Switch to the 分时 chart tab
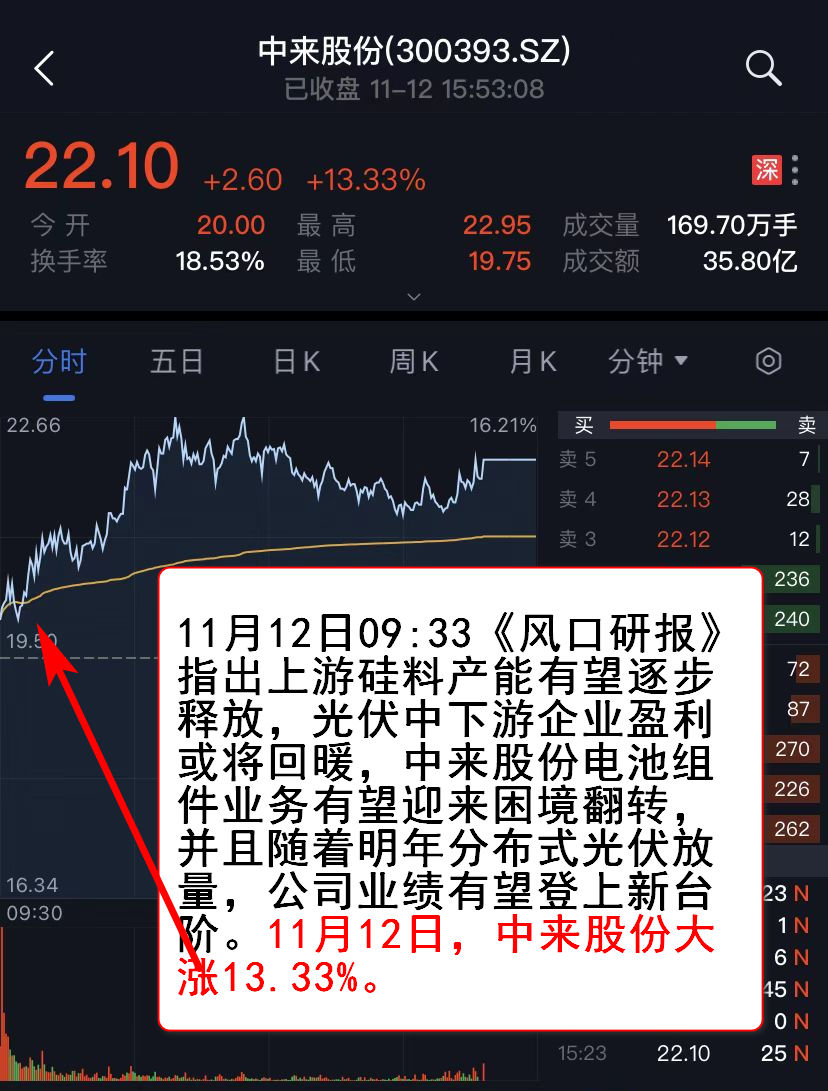This screenshot has width=828, height=1091. [x=60, y=361]
